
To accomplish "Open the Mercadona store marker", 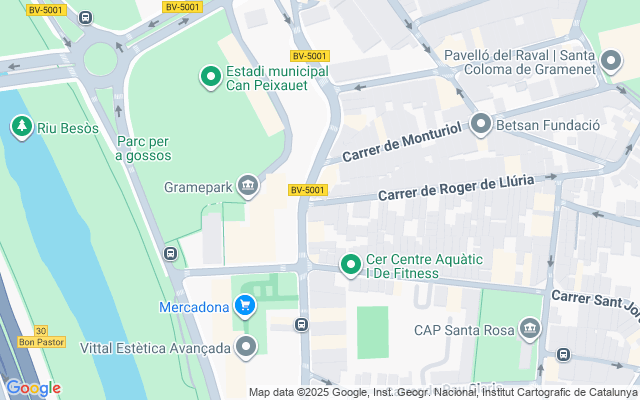I will (x=246, y=306).
